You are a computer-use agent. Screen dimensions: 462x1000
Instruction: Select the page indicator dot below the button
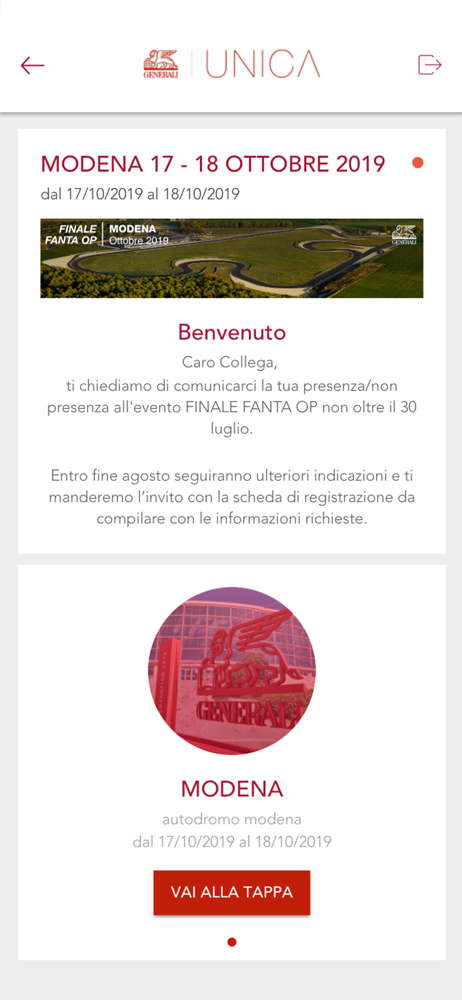click(x=232, y=941)
